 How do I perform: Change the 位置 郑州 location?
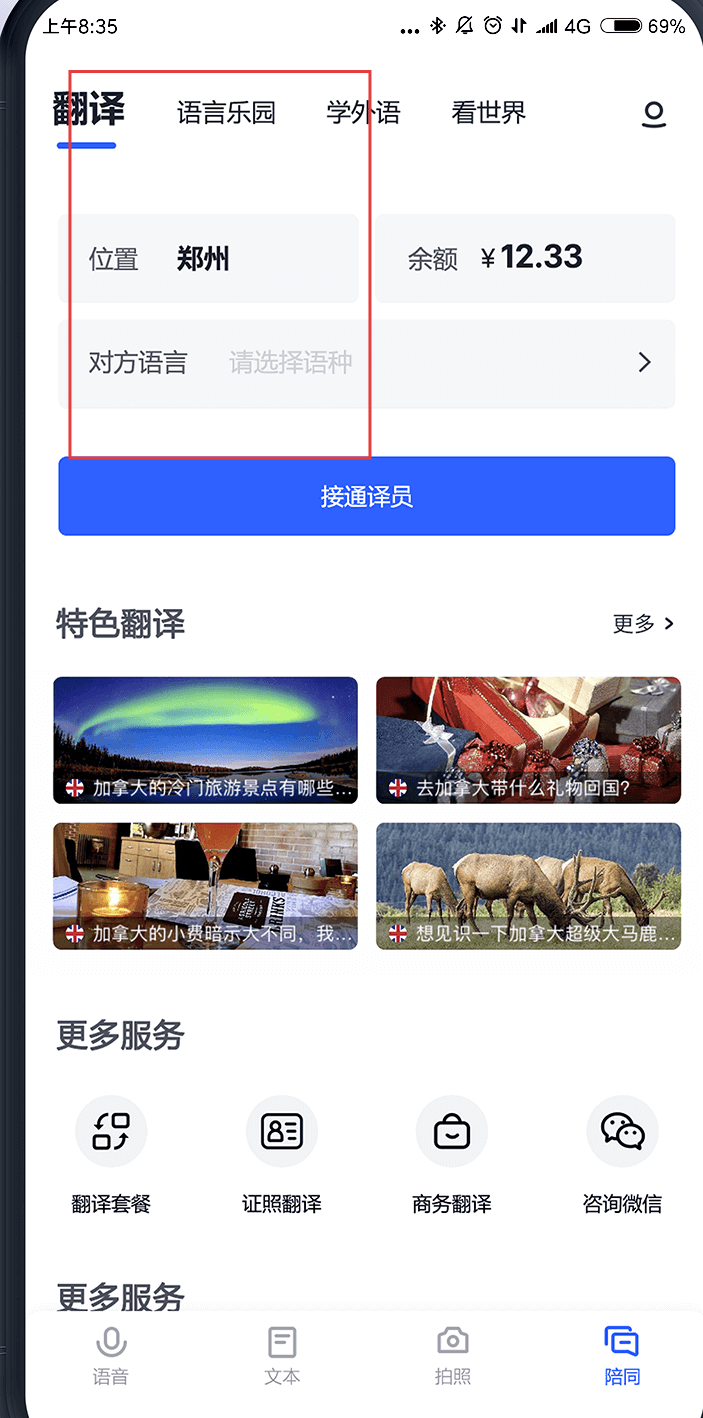[x=208, y=259]
